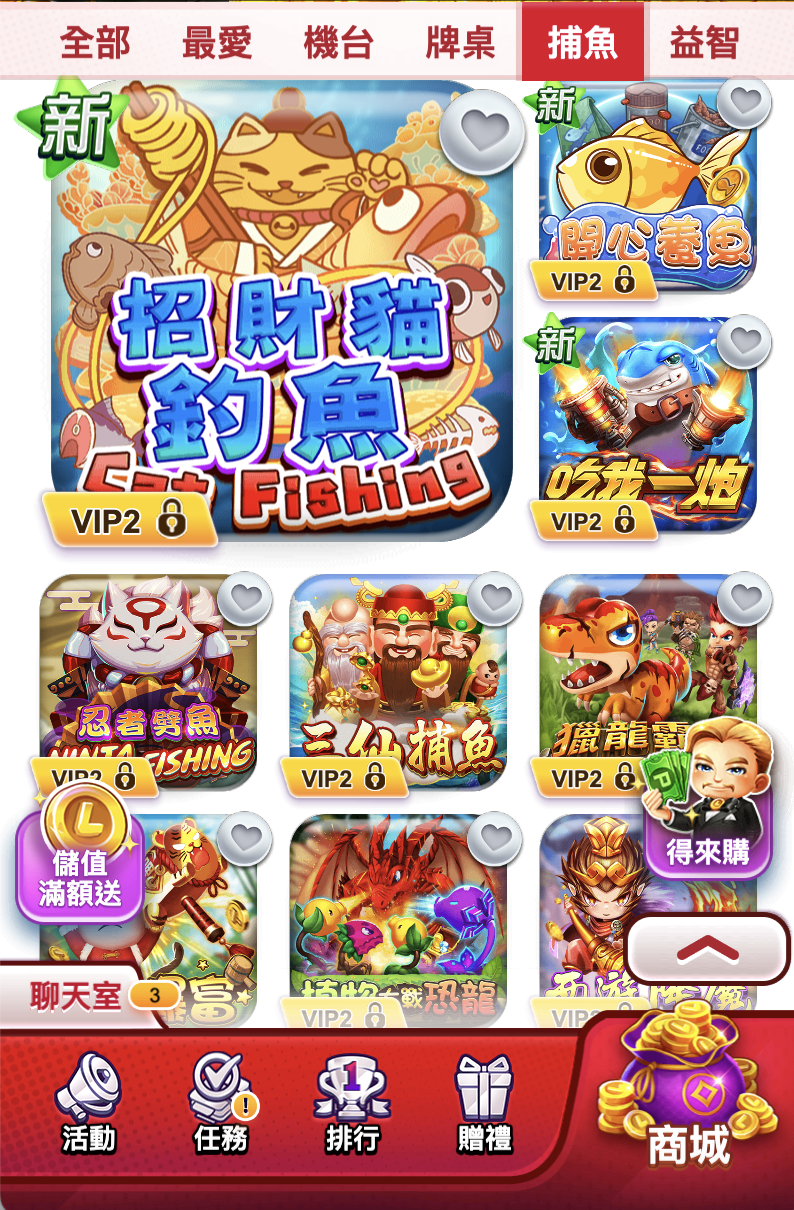
Task: Switch to the 全部 tab
Action: coord(95,44)
